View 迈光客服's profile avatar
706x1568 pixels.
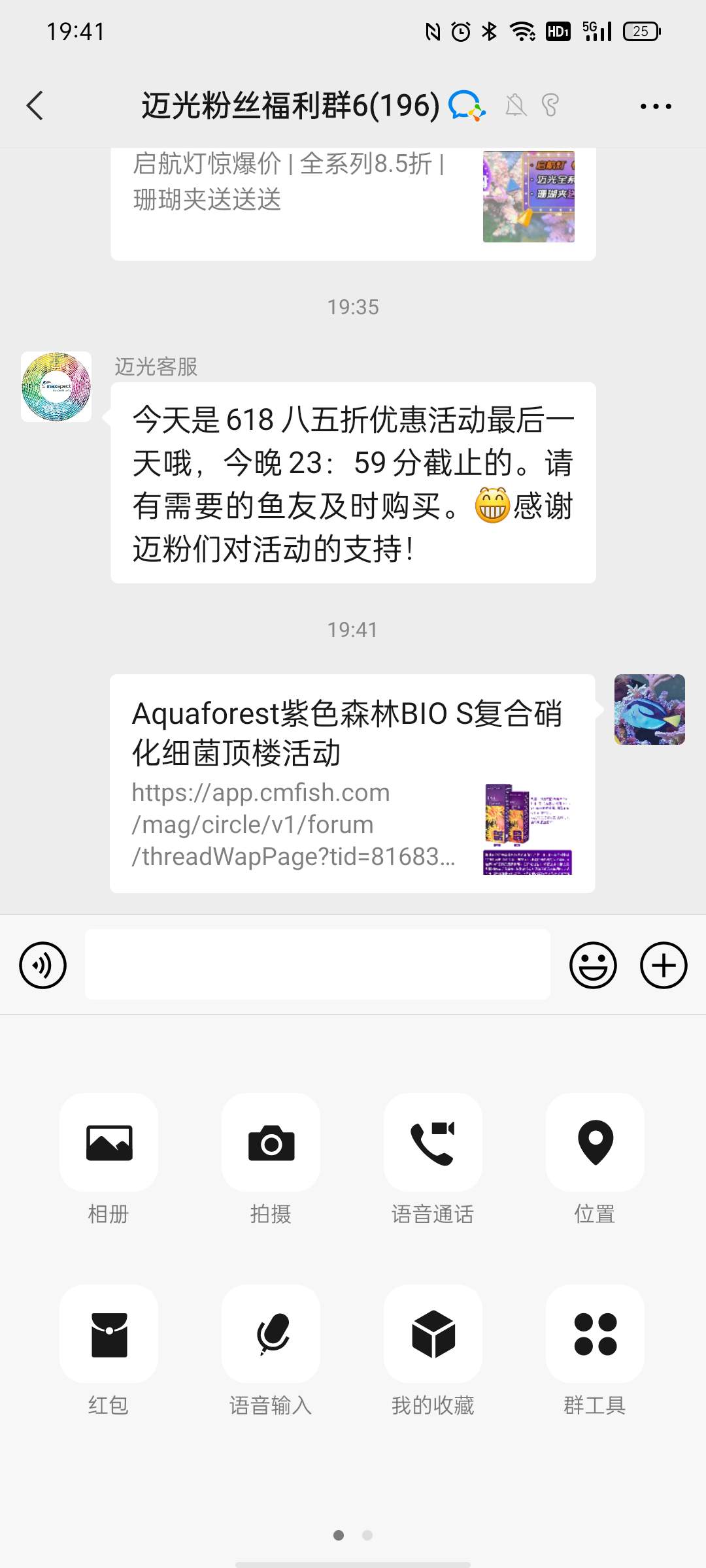point(56,387)
